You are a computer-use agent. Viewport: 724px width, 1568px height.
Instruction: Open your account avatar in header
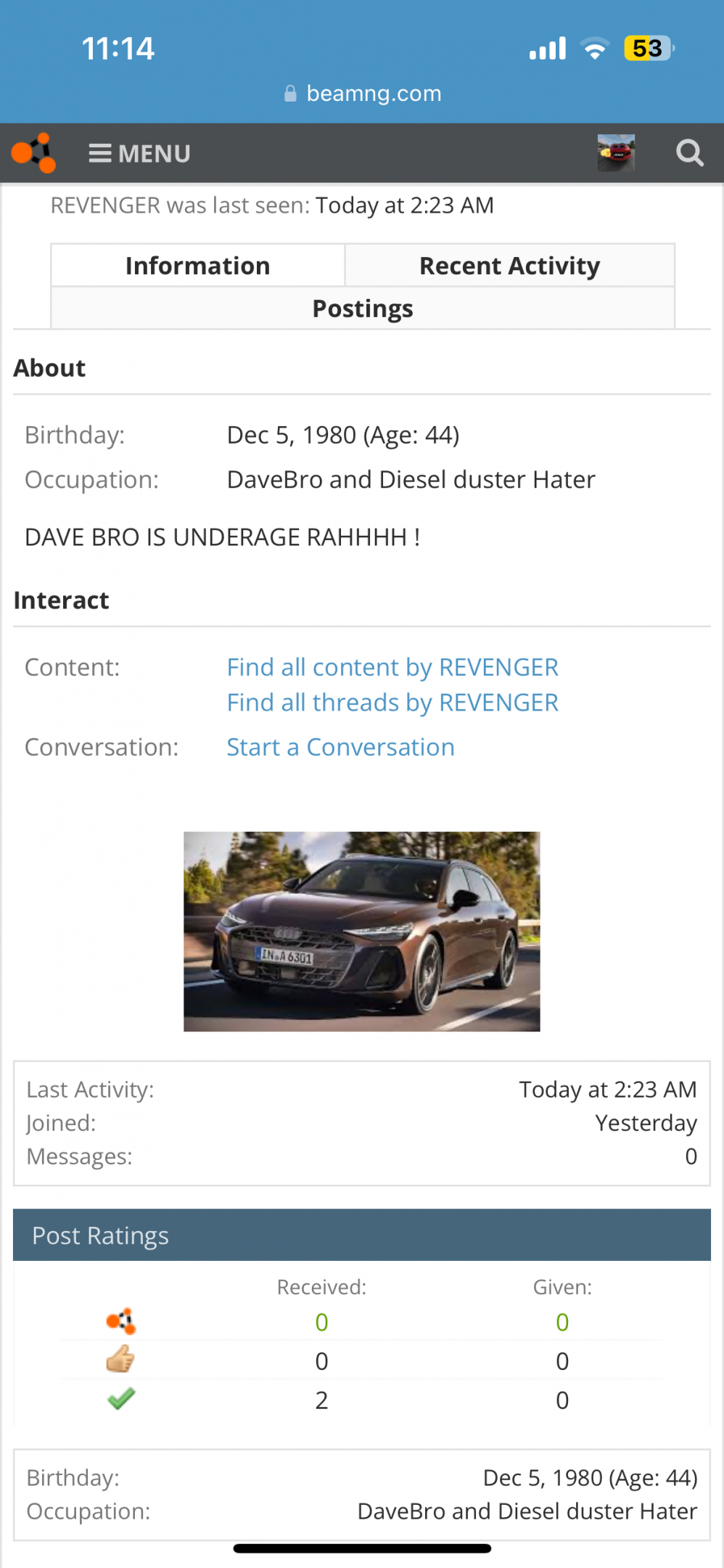coord(616,153)
